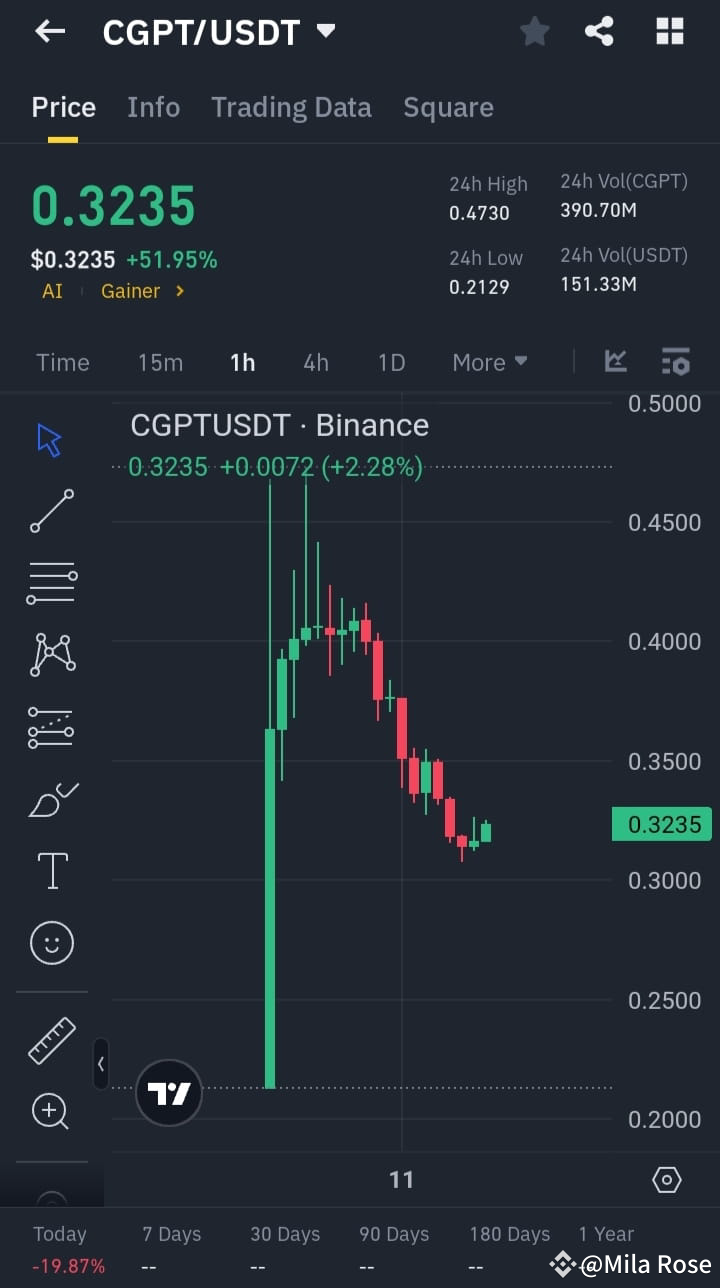Select the zoom-in magnifier tool
The image size is (720, 1288).
[50, 1112]
